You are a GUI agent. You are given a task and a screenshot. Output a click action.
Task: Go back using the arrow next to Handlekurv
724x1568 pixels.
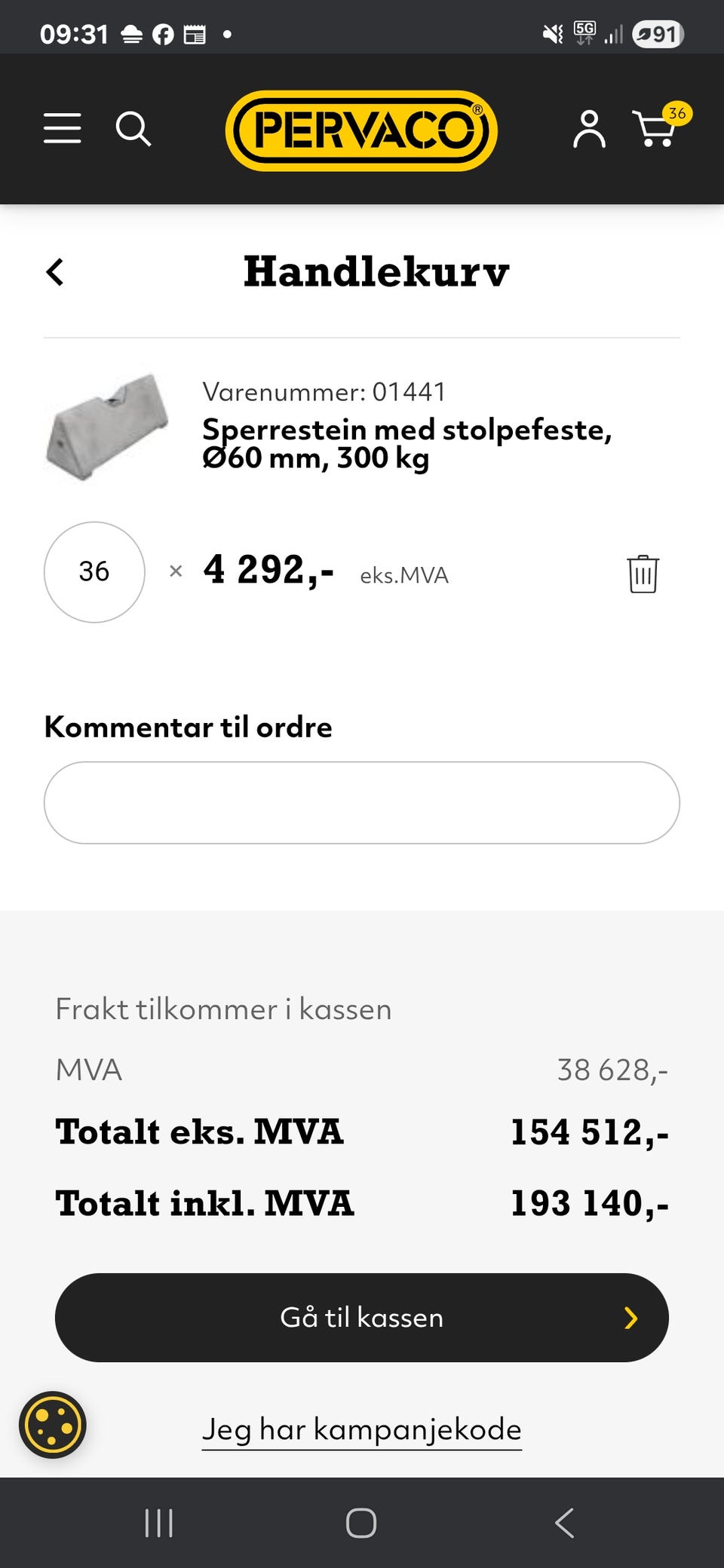[55, 271]
